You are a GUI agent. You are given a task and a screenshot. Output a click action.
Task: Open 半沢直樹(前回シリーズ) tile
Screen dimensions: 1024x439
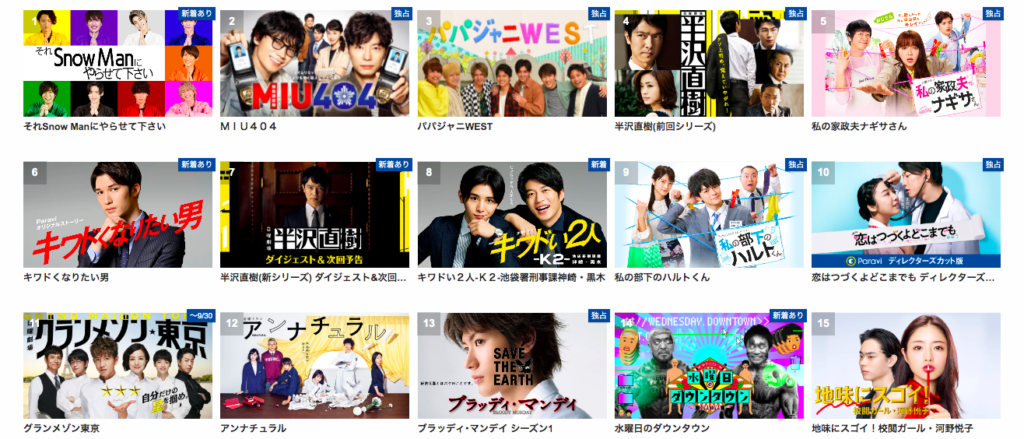(709, 64)
